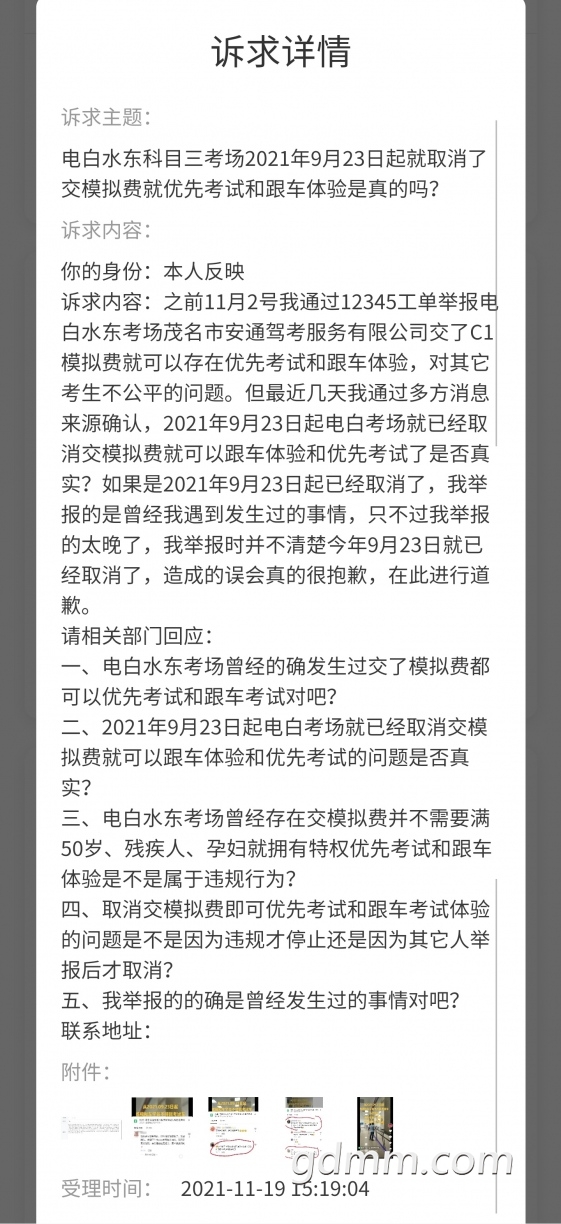Viewport: 561px width, 1224px height.
Task: Open the third attachment with red circled text
Action: (233, 1125)
